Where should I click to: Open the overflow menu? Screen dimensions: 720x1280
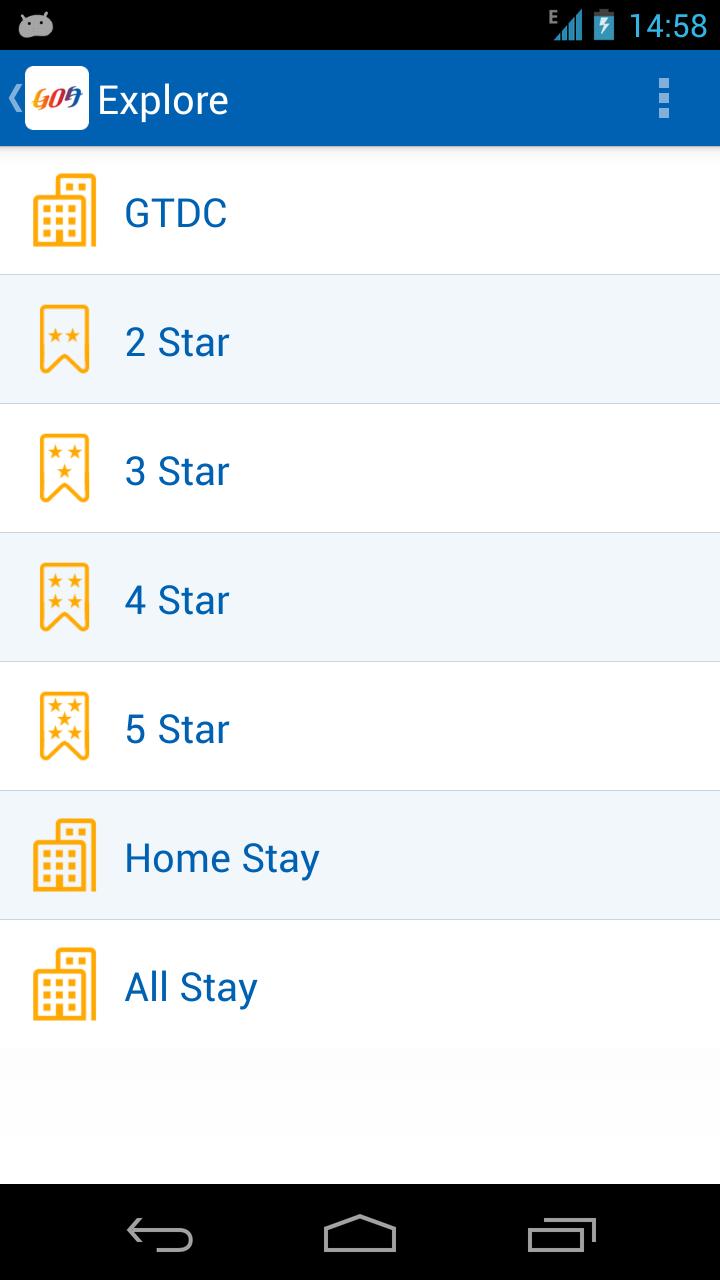tap(663, 97)
